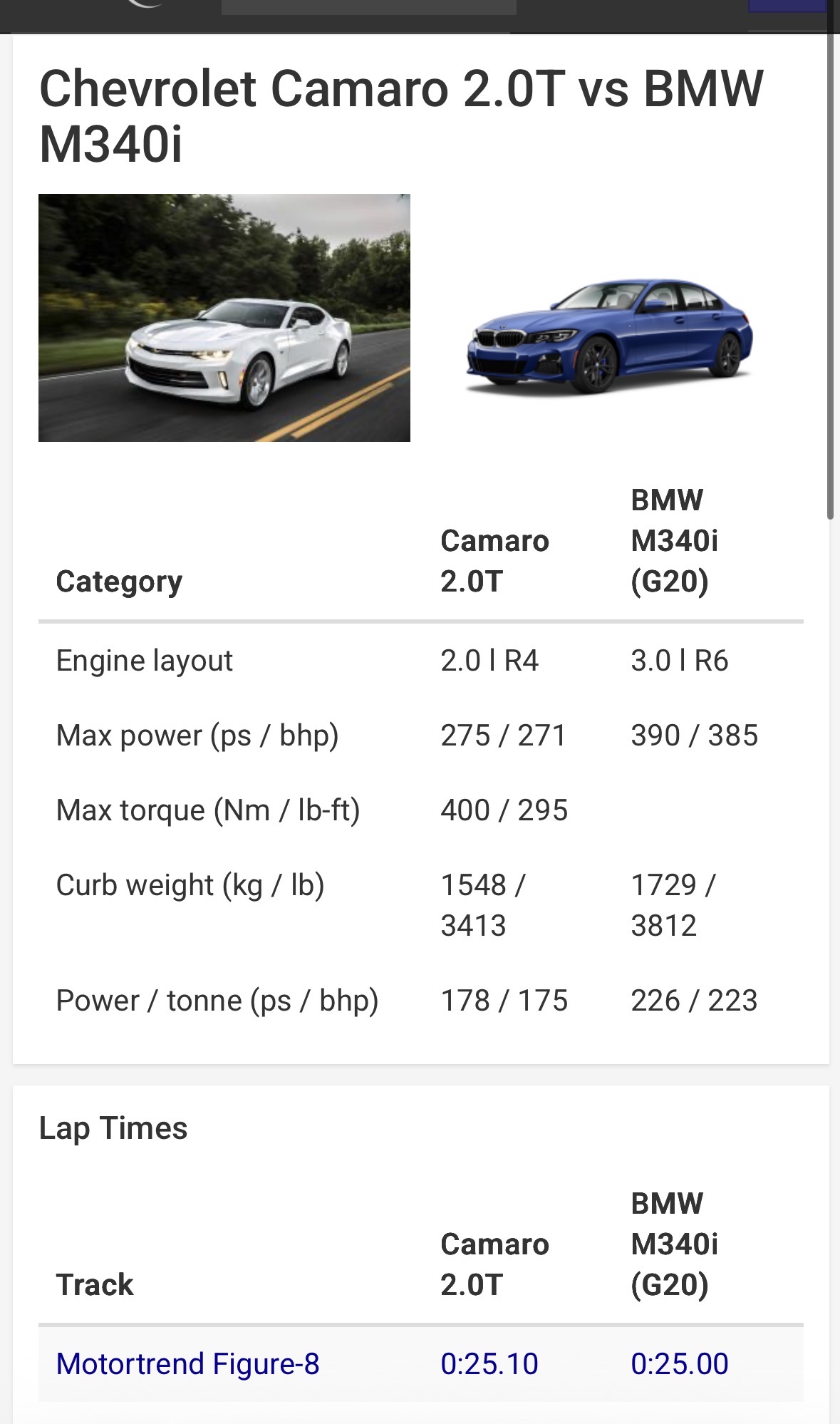Open the BMW's 0:25.00 lap time
The width and height of the screenshot is (840, 1424).
680,1364
